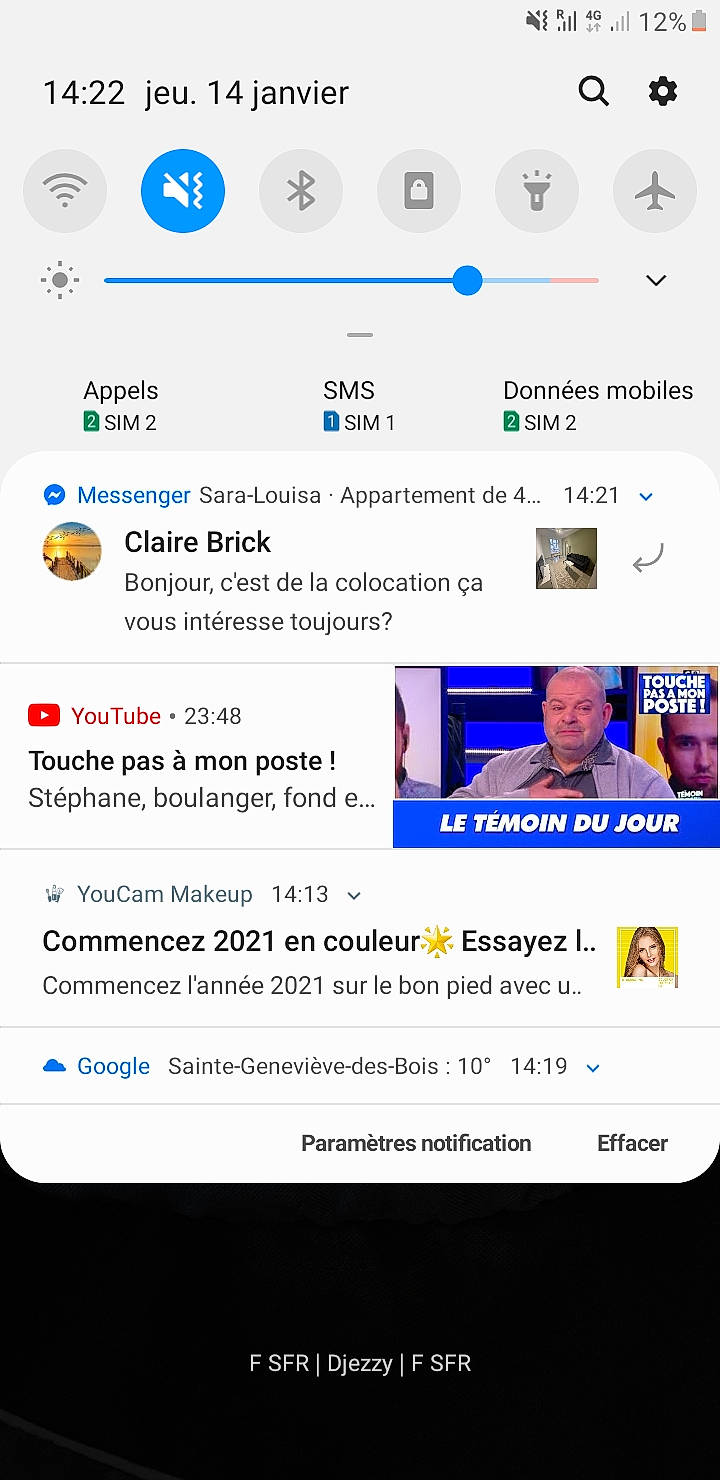
Task: Open the settings gear icon
Action: point(661,91)
